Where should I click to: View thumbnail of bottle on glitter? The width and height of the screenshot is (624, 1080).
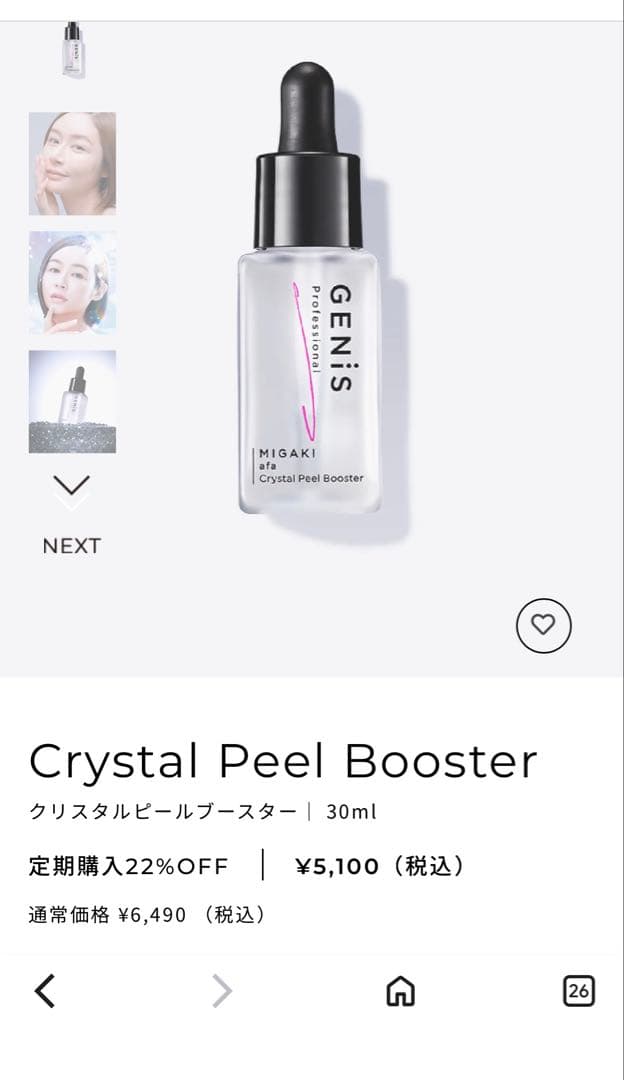click(x=72, y=401)
